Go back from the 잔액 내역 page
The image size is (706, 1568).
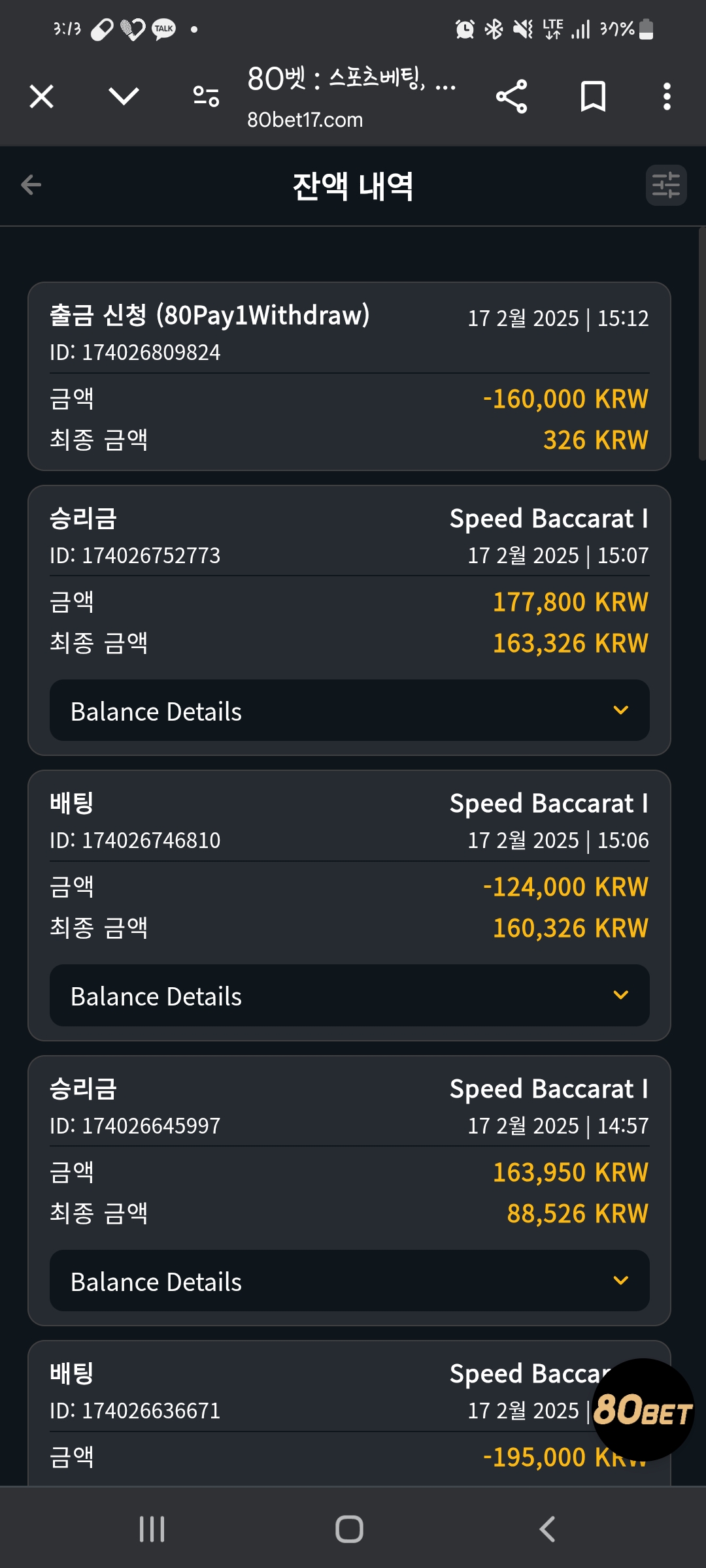click(x=31, y=185)
